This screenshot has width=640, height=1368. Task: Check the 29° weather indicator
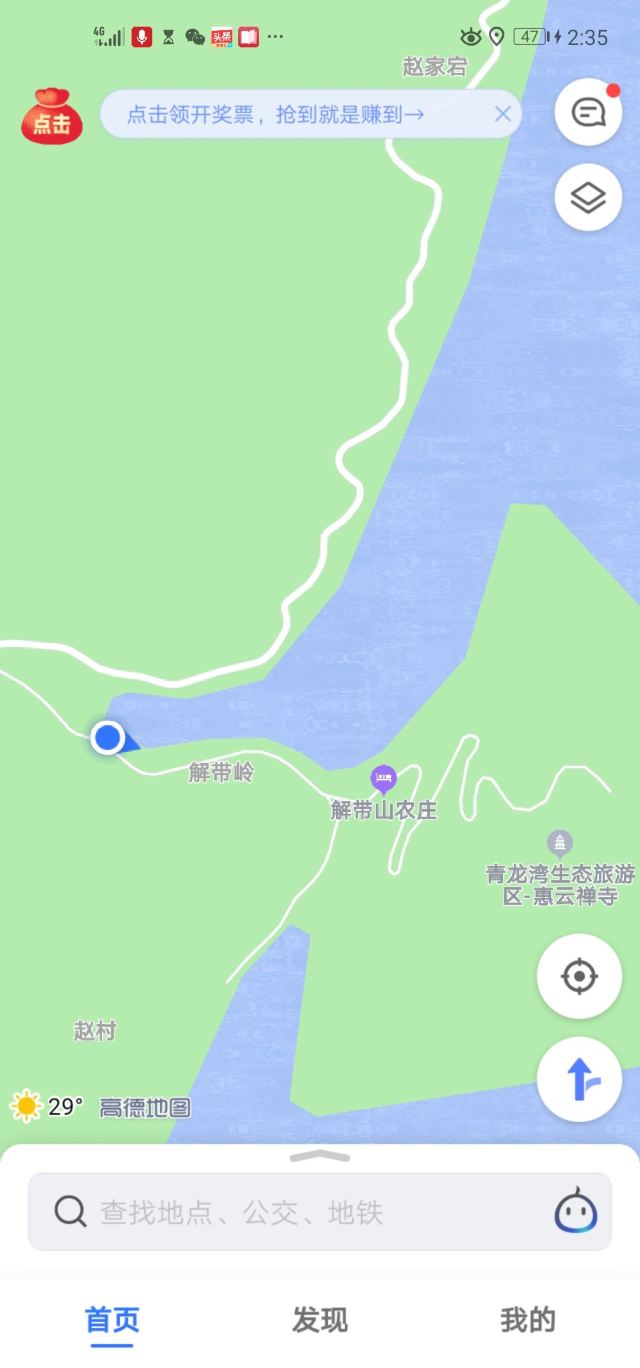[47, 1106]
